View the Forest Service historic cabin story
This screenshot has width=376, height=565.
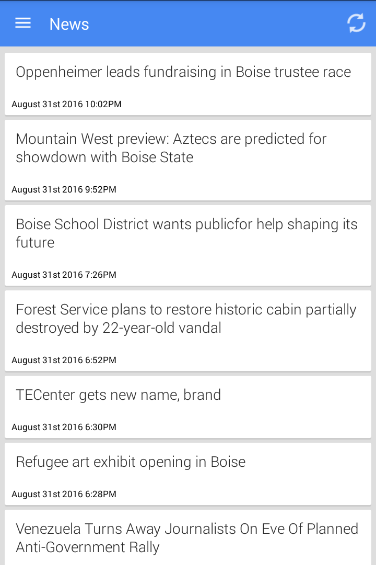pos(188,331)
